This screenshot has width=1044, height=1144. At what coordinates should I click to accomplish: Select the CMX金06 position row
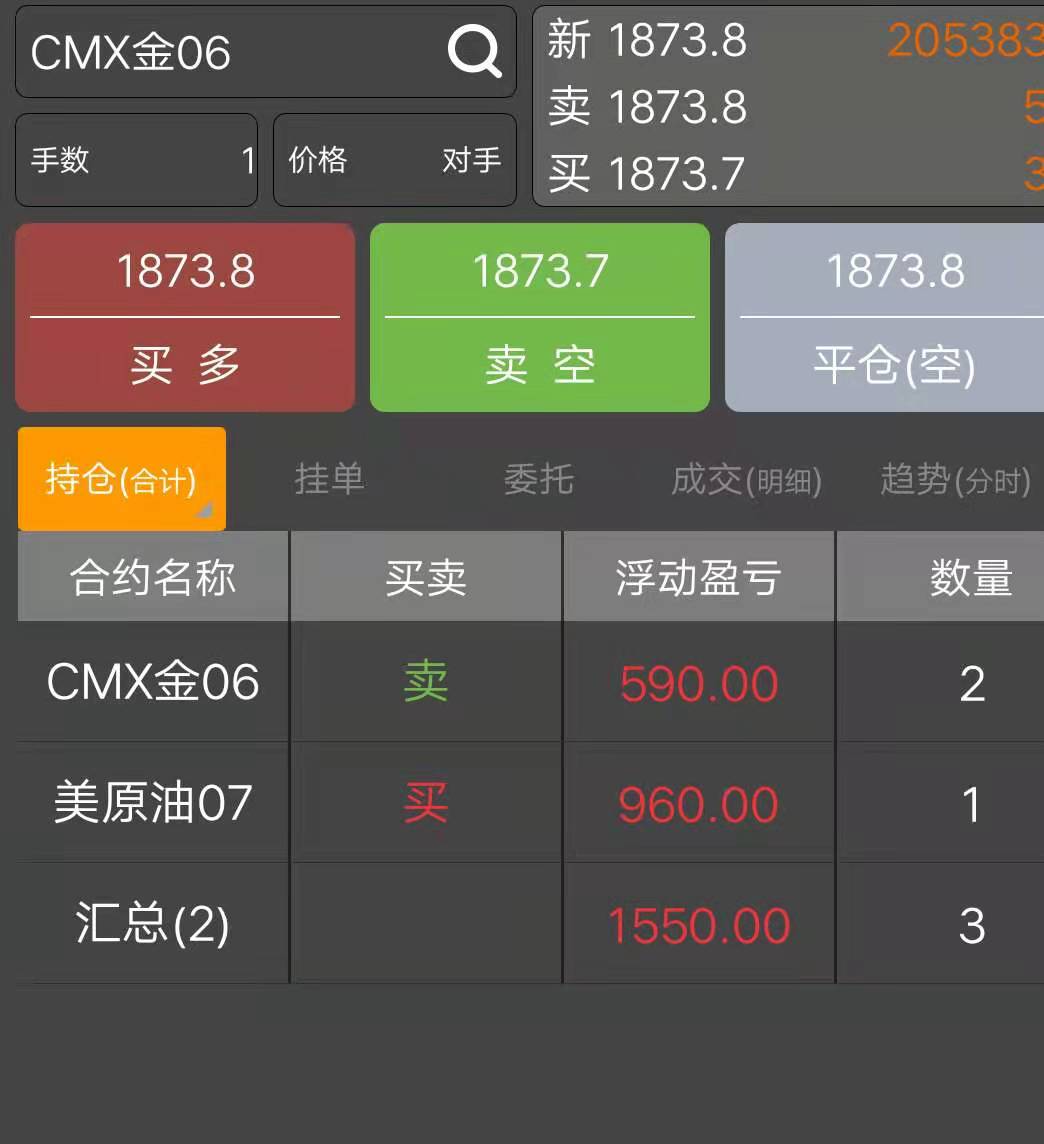[x=530, y=681]
